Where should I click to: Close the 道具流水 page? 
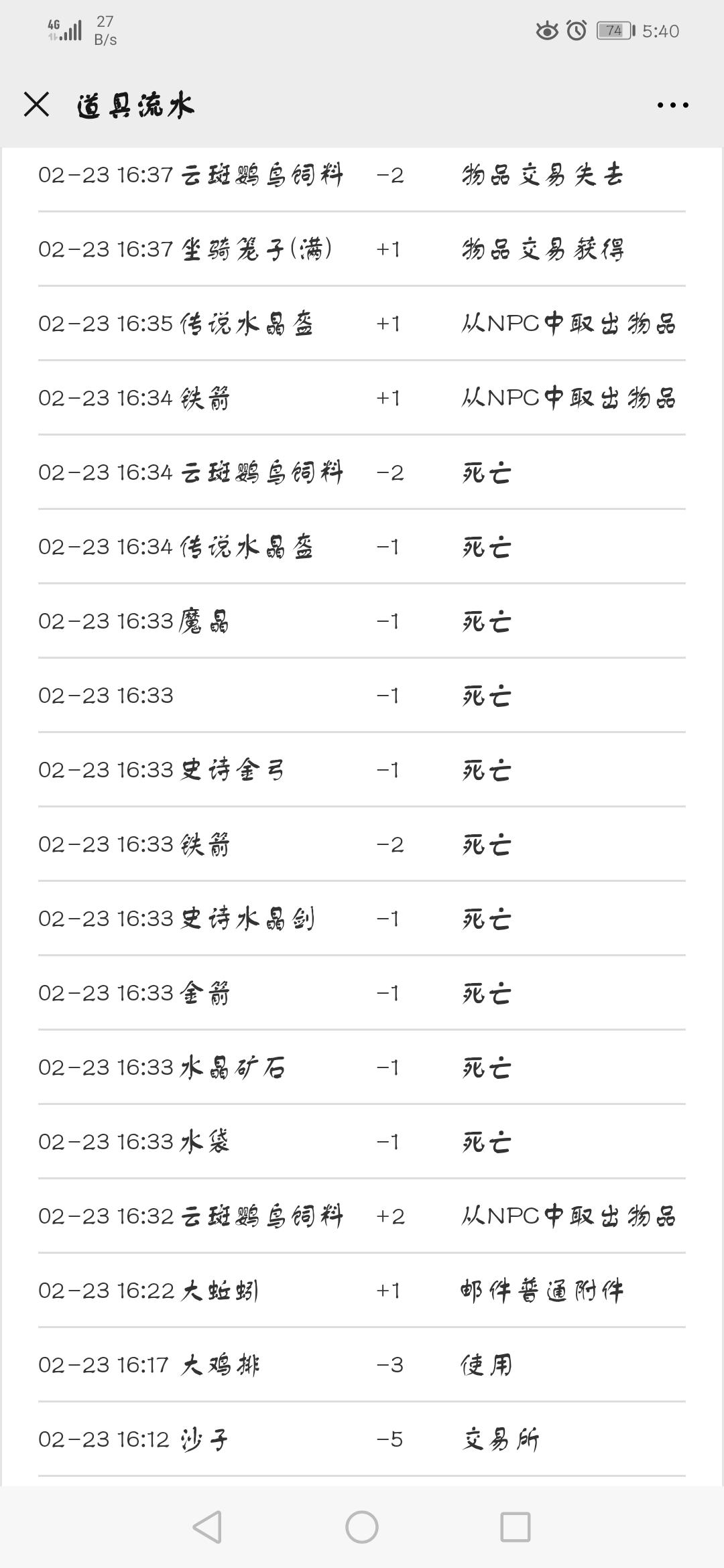36,105
